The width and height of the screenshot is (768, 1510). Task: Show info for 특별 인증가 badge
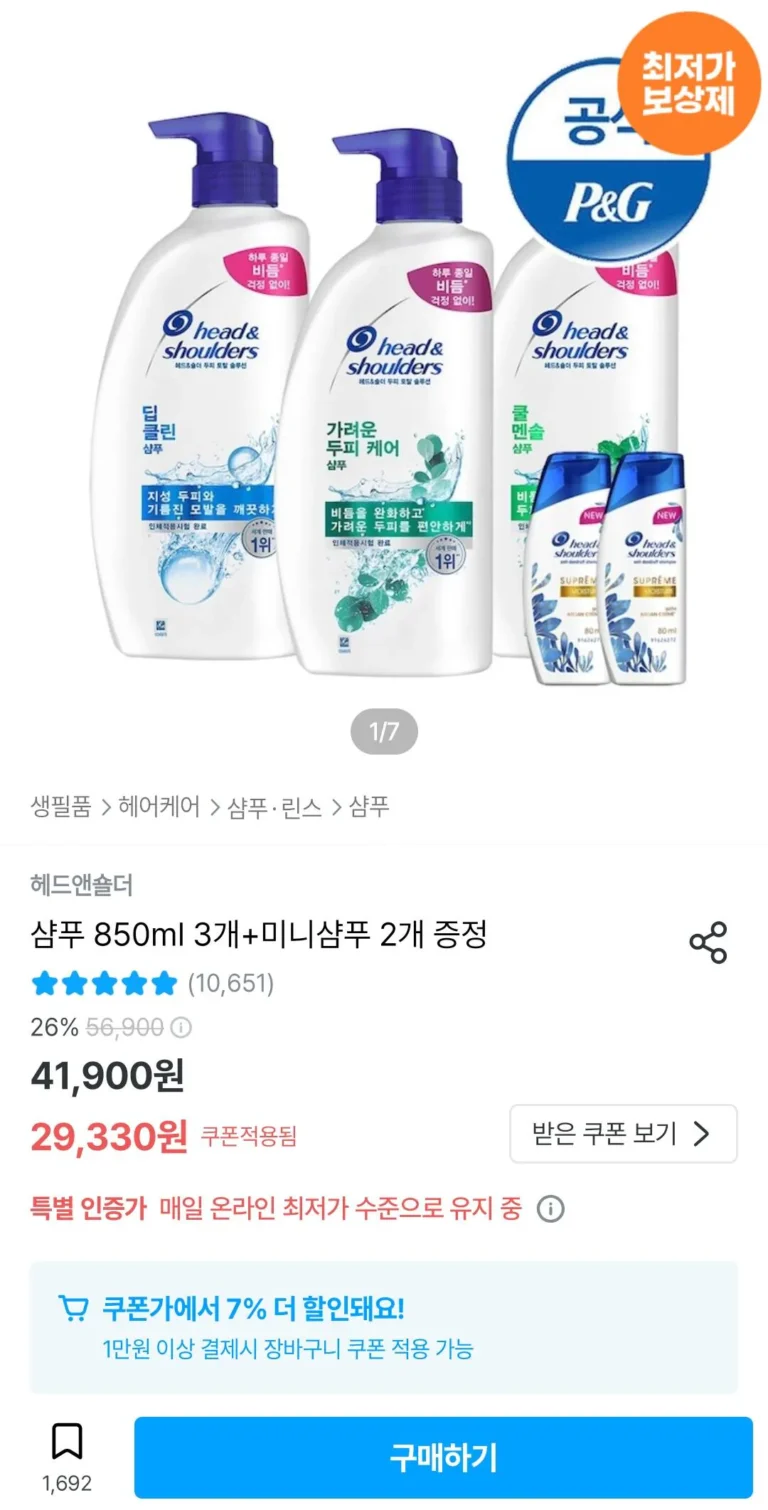coord(550,1209)
